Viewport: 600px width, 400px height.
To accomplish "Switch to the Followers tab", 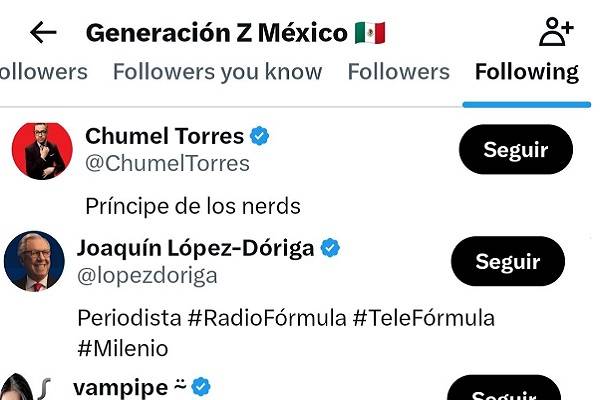I will (x=398, y=72).
